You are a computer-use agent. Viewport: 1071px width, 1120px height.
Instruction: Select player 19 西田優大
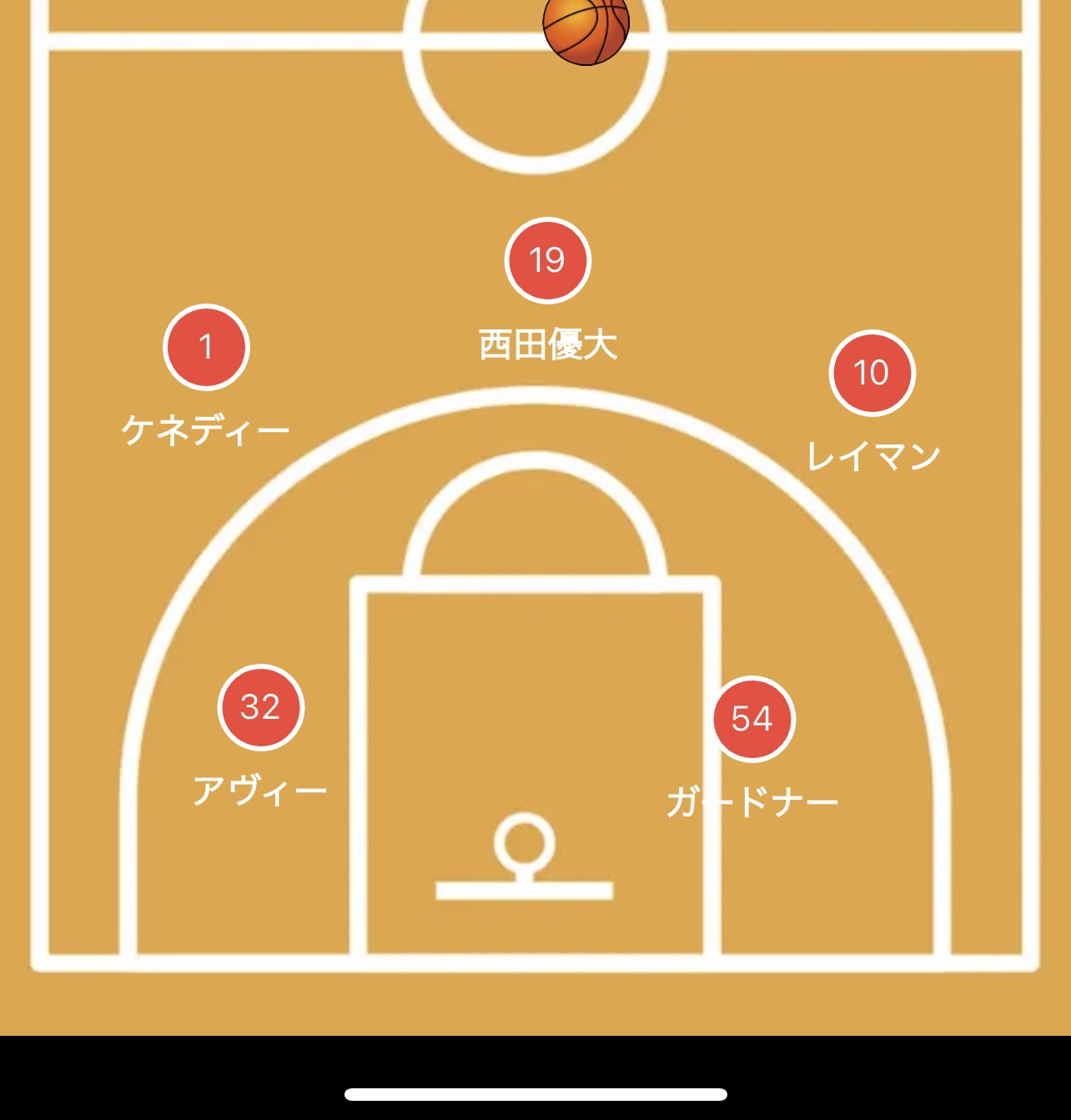[x=547, y=261]
